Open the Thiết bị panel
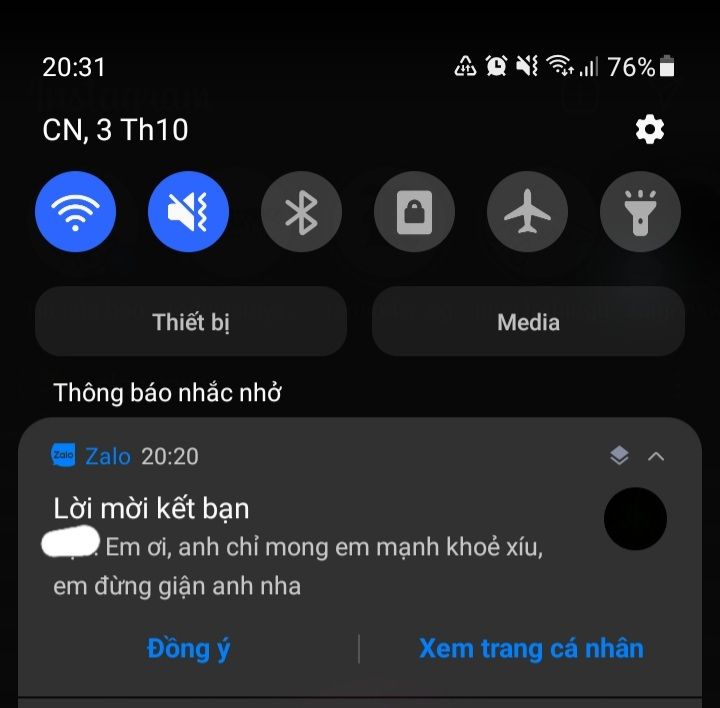The image size is (720, 708). (191, 322)
